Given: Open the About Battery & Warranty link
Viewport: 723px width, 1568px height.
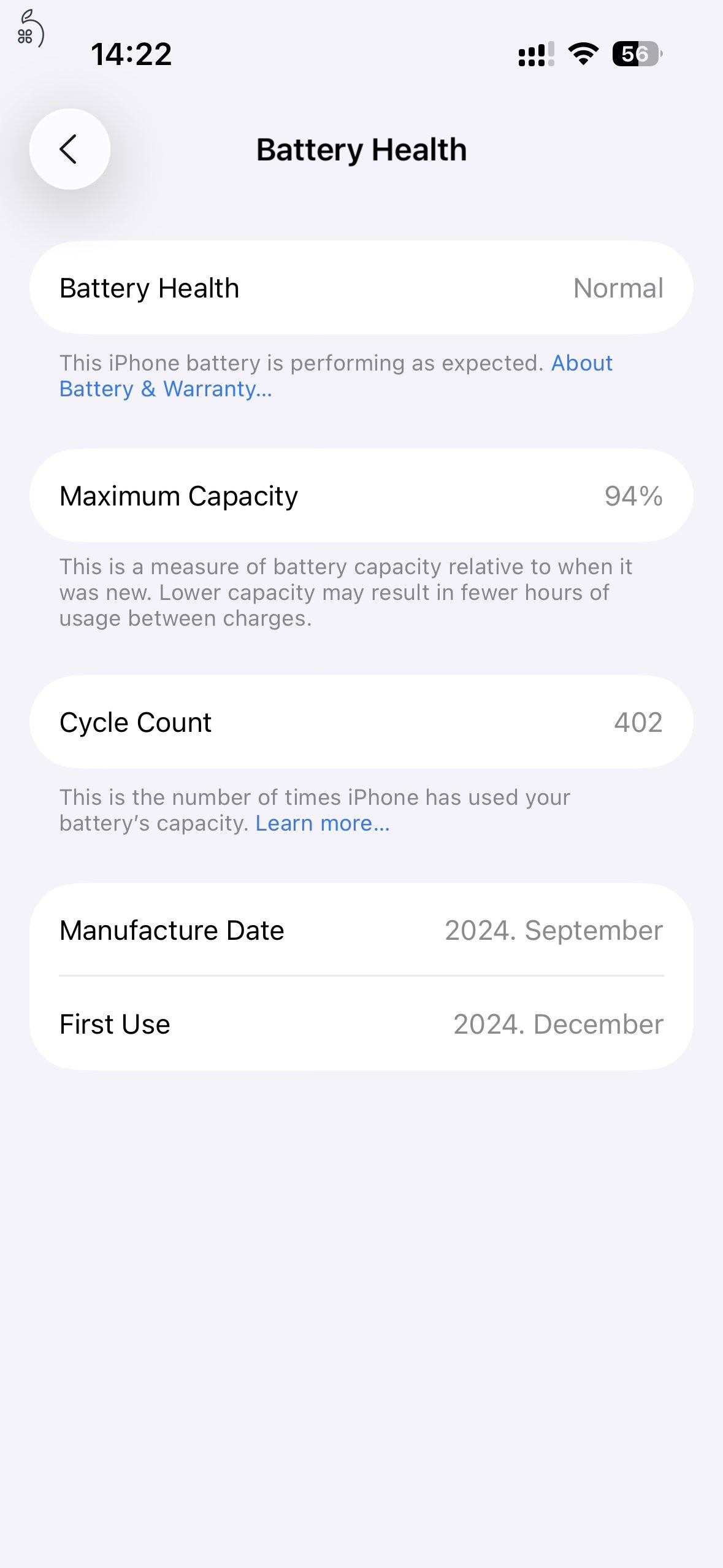Looking at the screenshot, I should 166,389.
